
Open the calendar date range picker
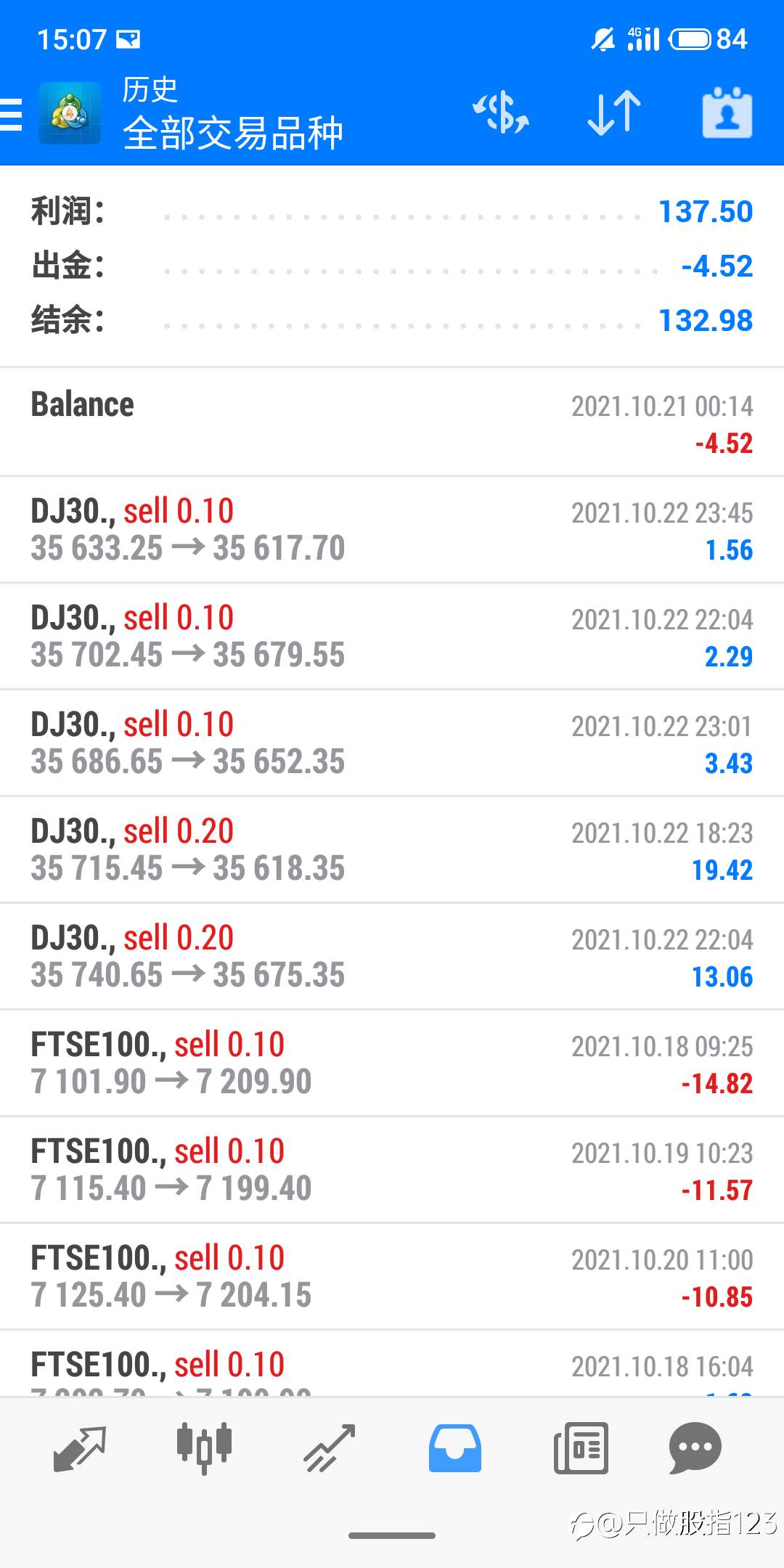pyautogui.click(x=727, y=113)
